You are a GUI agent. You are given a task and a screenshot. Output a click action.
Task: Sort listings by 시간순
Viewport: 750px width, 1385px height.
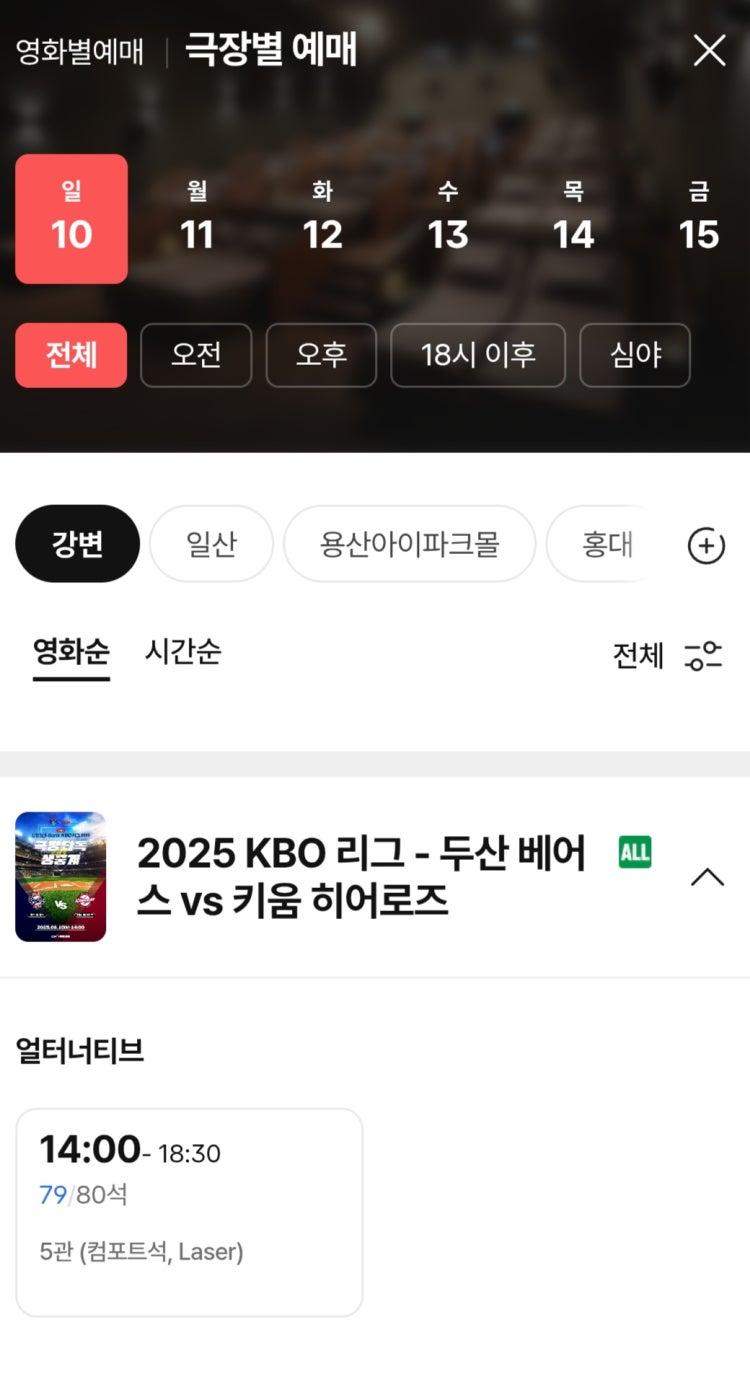pyautogui.click(x=183, y=653)
